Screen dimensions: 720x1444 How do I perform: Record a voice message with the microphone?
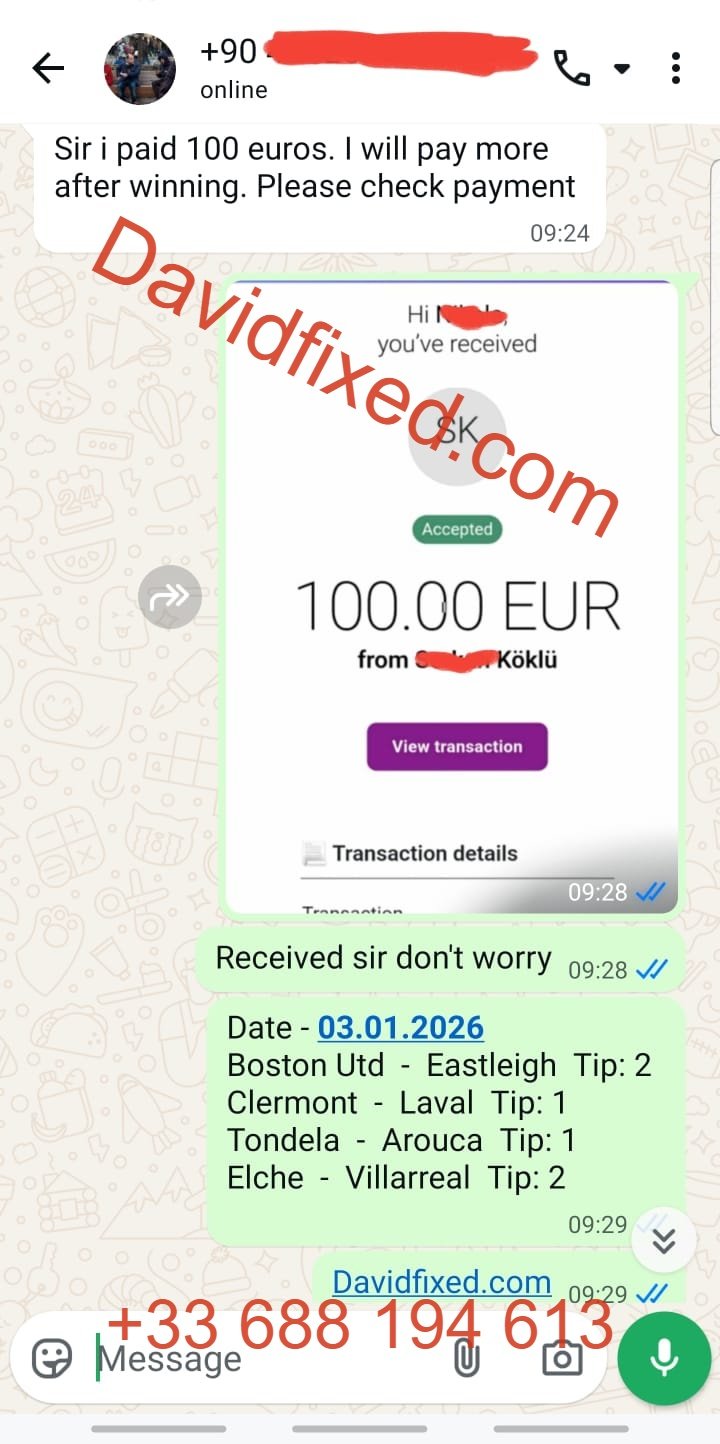[x=664, y=1358]
